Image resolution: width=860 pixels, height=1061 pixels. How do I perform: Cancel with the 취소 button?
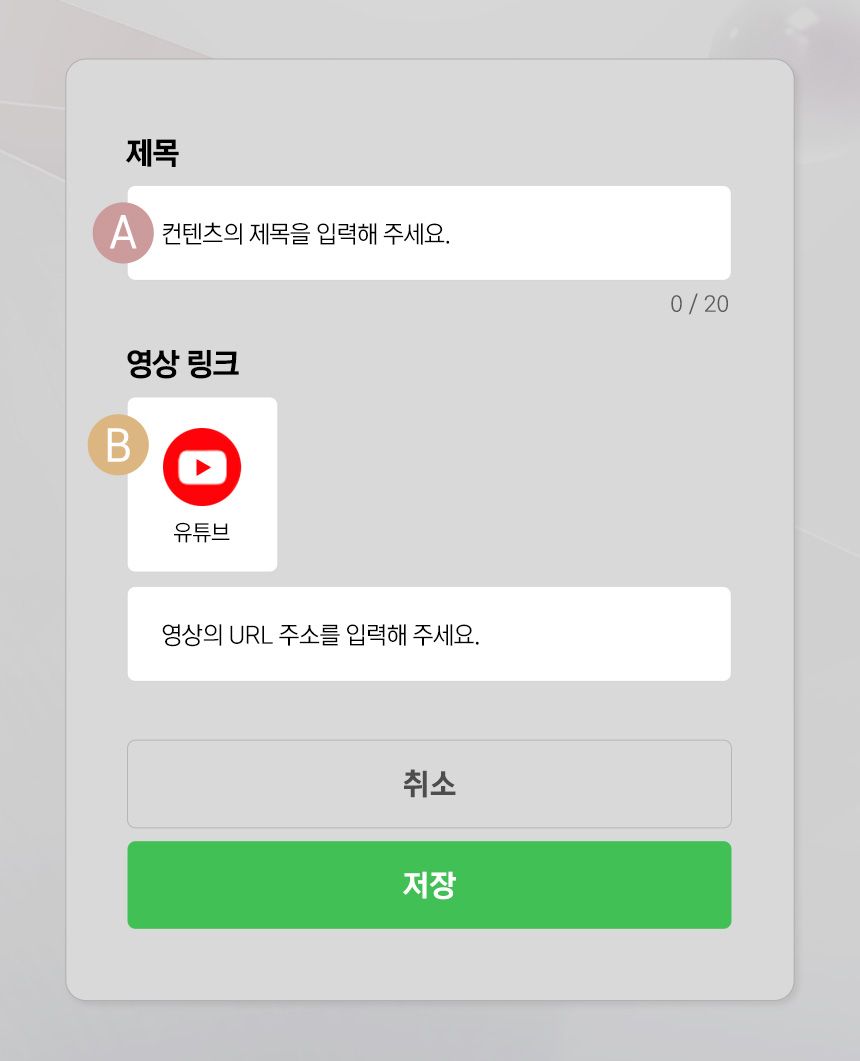(429, 784)
